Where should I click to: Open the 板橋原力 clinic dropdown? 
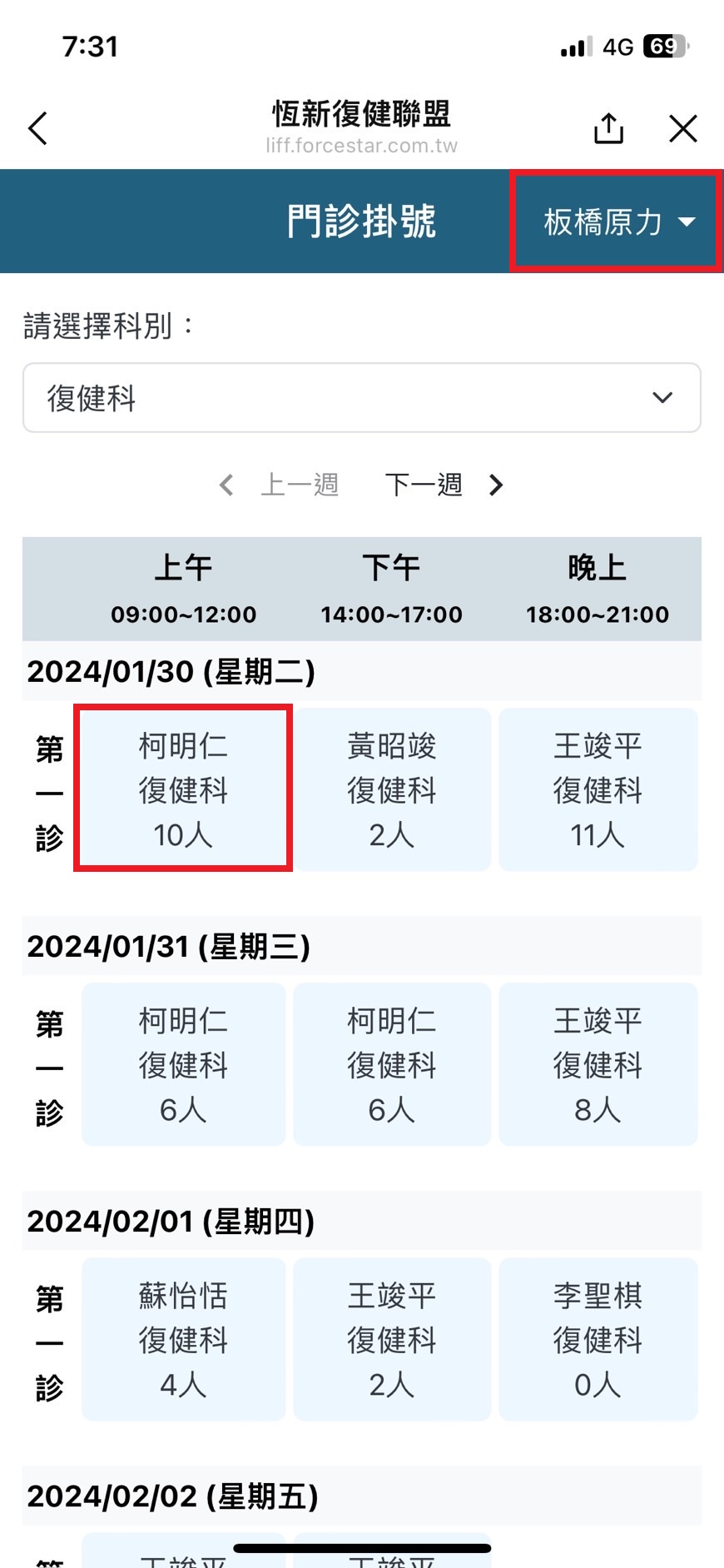[x=617, y=222]
